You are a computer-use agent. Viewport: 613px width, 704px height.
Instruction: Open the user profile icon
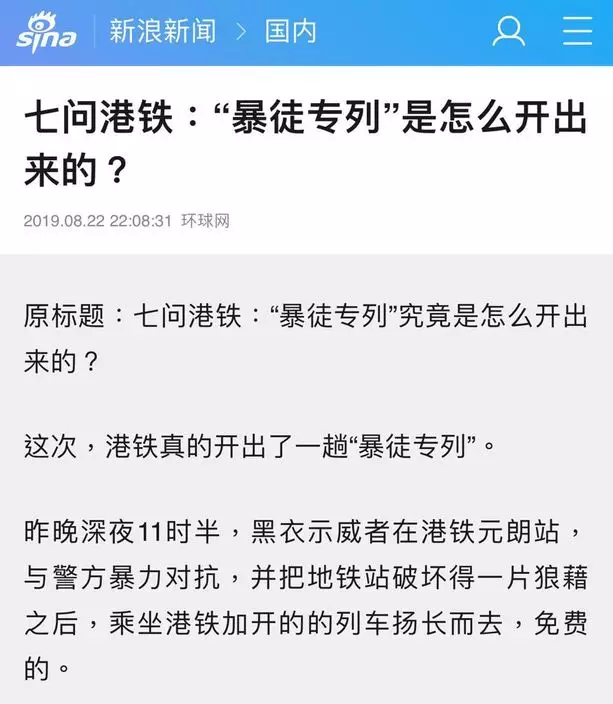coord(509,31)
